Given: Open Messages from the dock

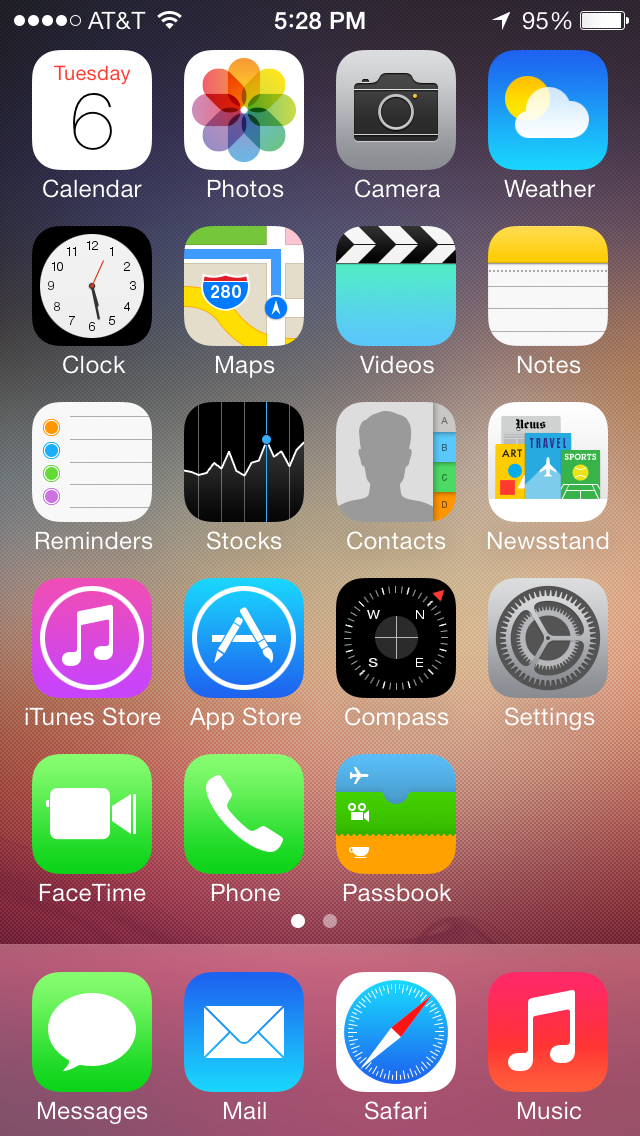Looking at the screenshot, I should pyautogui.click(x=92, y=1032).
